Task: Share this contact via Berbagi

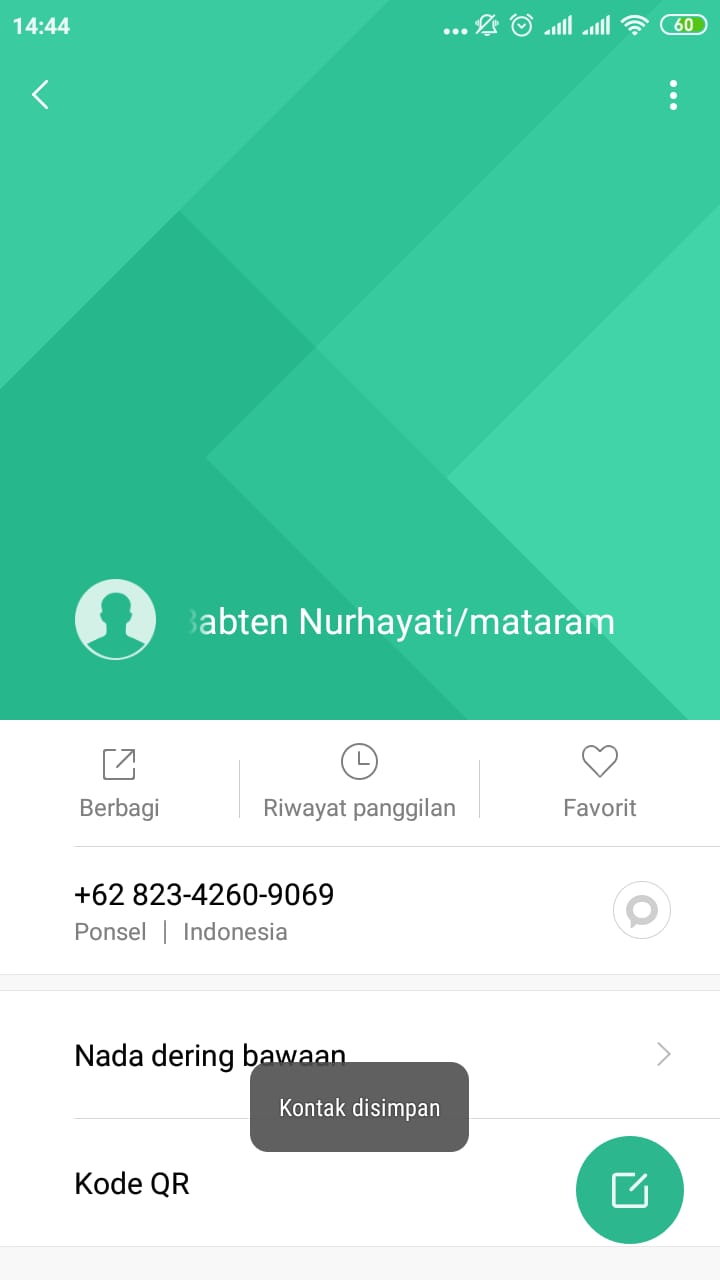Action: 119,783
